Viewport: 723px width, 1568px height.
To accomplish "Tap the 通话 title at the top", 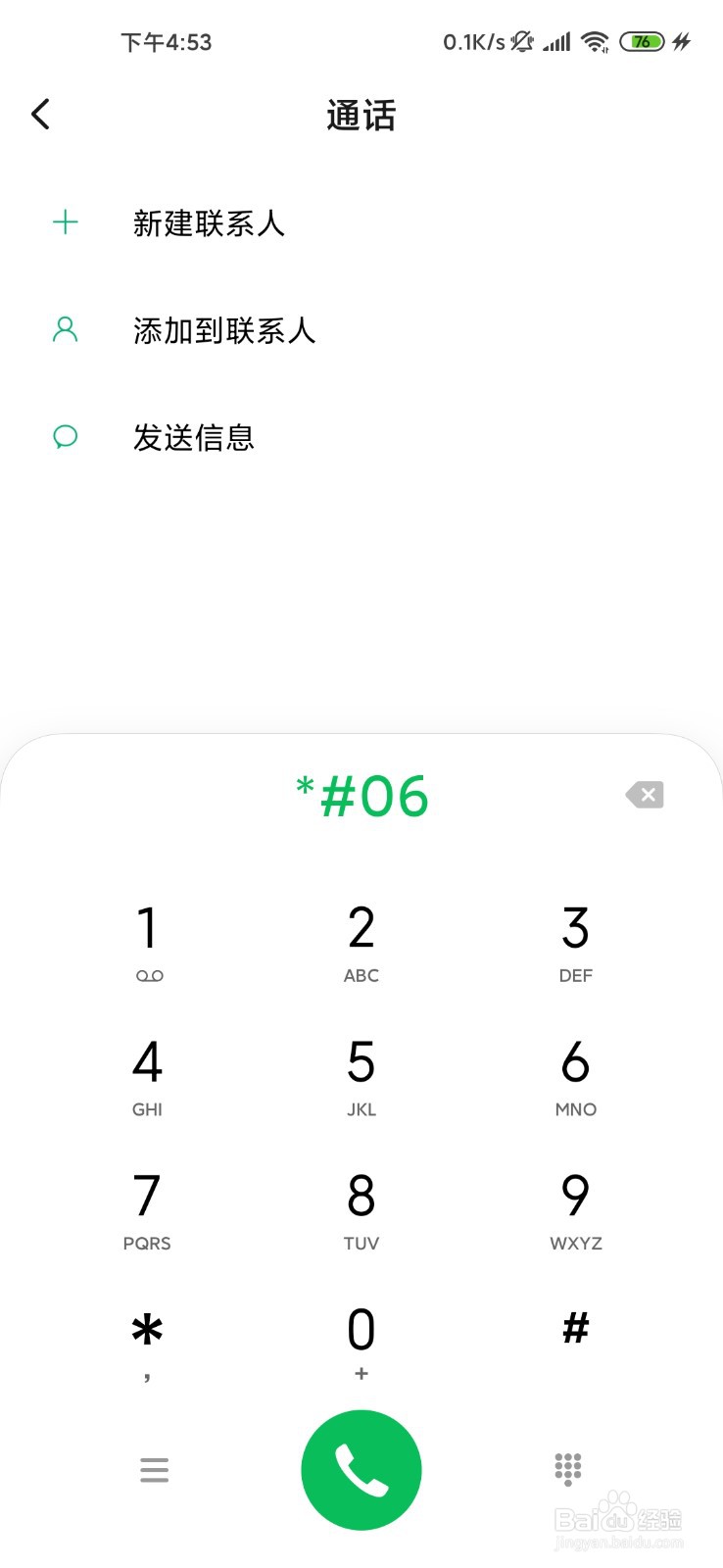I will tap(361, 116).
